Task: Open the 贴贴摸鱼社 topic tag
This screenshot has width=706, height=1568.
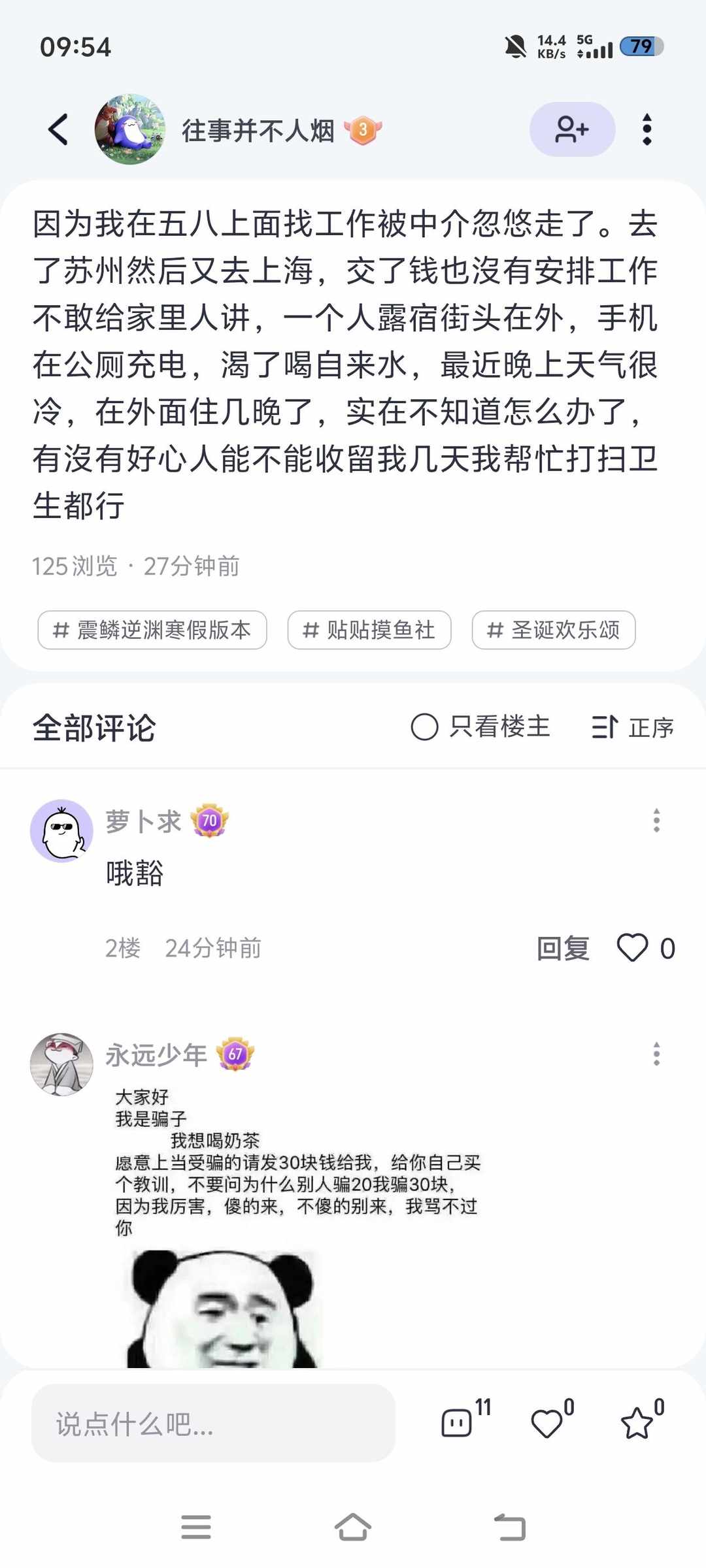Action: pos(368,629)
